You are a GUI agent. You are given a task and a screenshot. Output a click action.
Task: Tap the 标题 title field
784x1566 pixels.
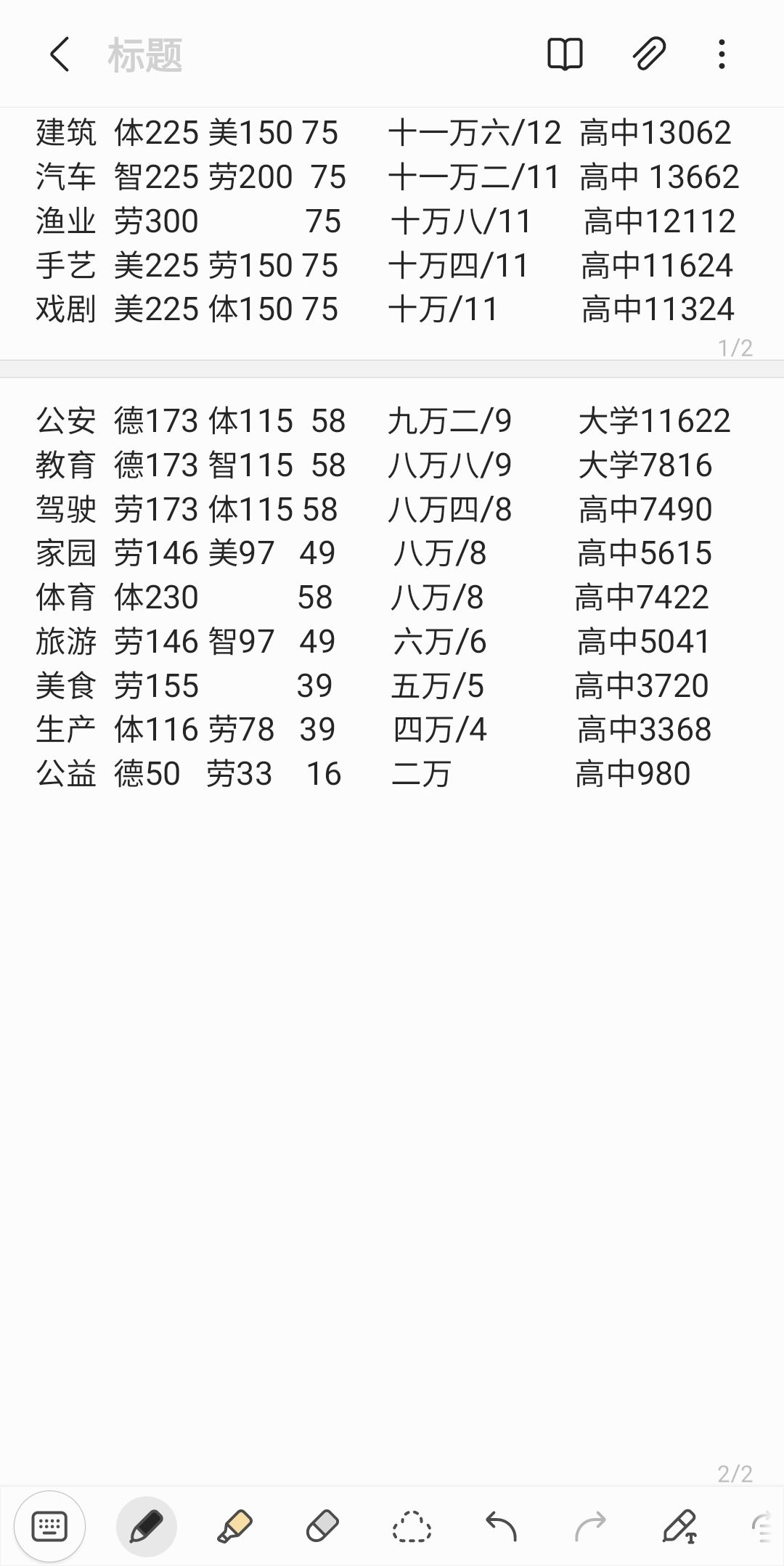[x=145, y=55]
